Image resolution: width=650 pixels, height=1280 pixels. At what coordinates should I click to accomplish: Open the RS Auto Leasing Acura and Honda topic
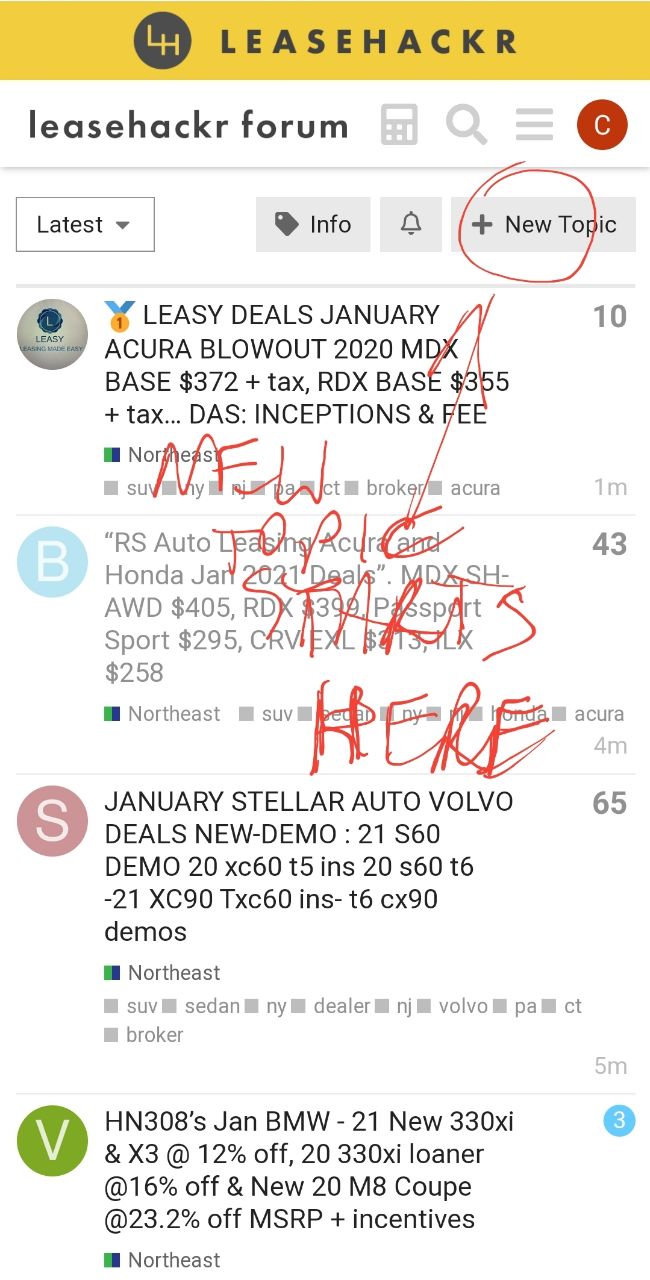pyautogui.click(x=308, y=607)
